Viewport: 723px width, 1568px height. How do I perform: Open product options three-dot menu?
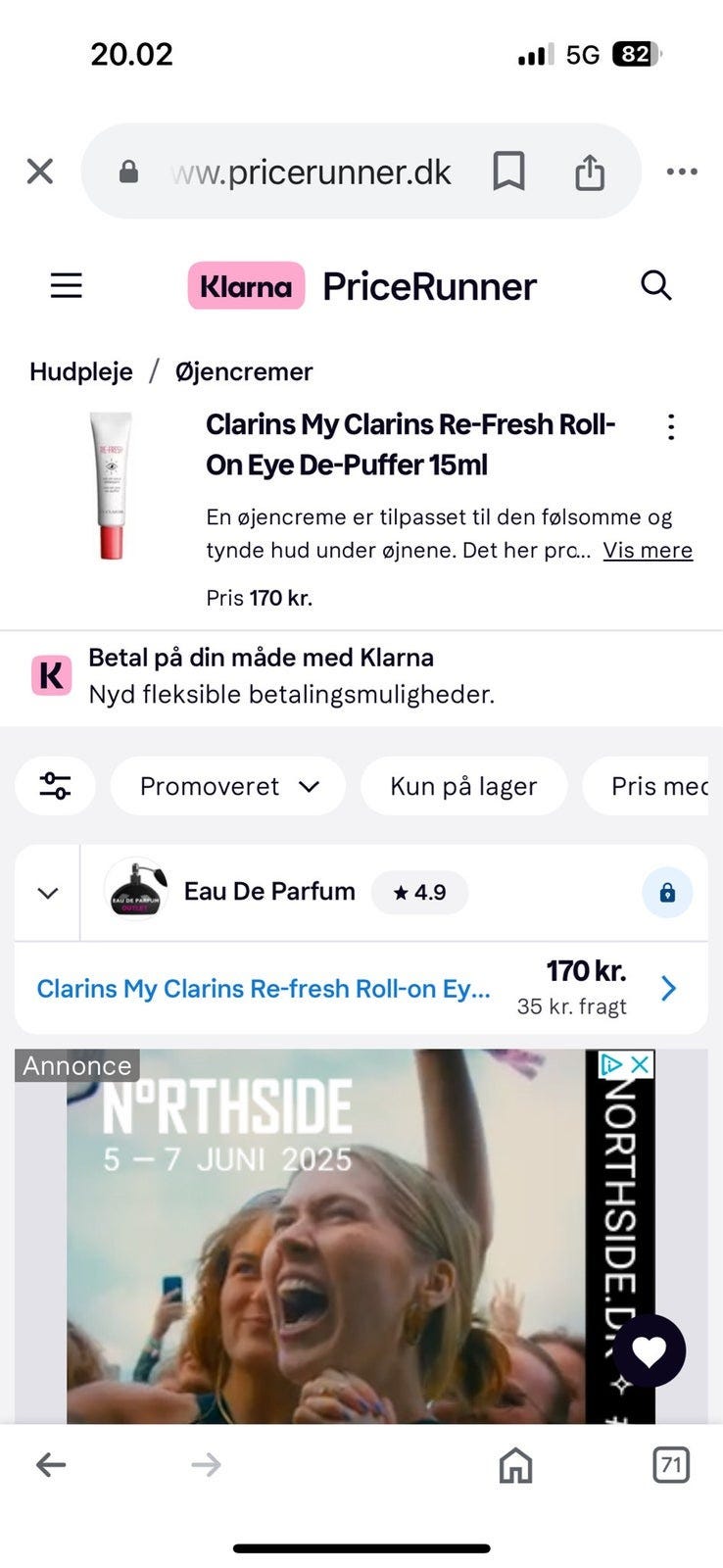(671, 426)
